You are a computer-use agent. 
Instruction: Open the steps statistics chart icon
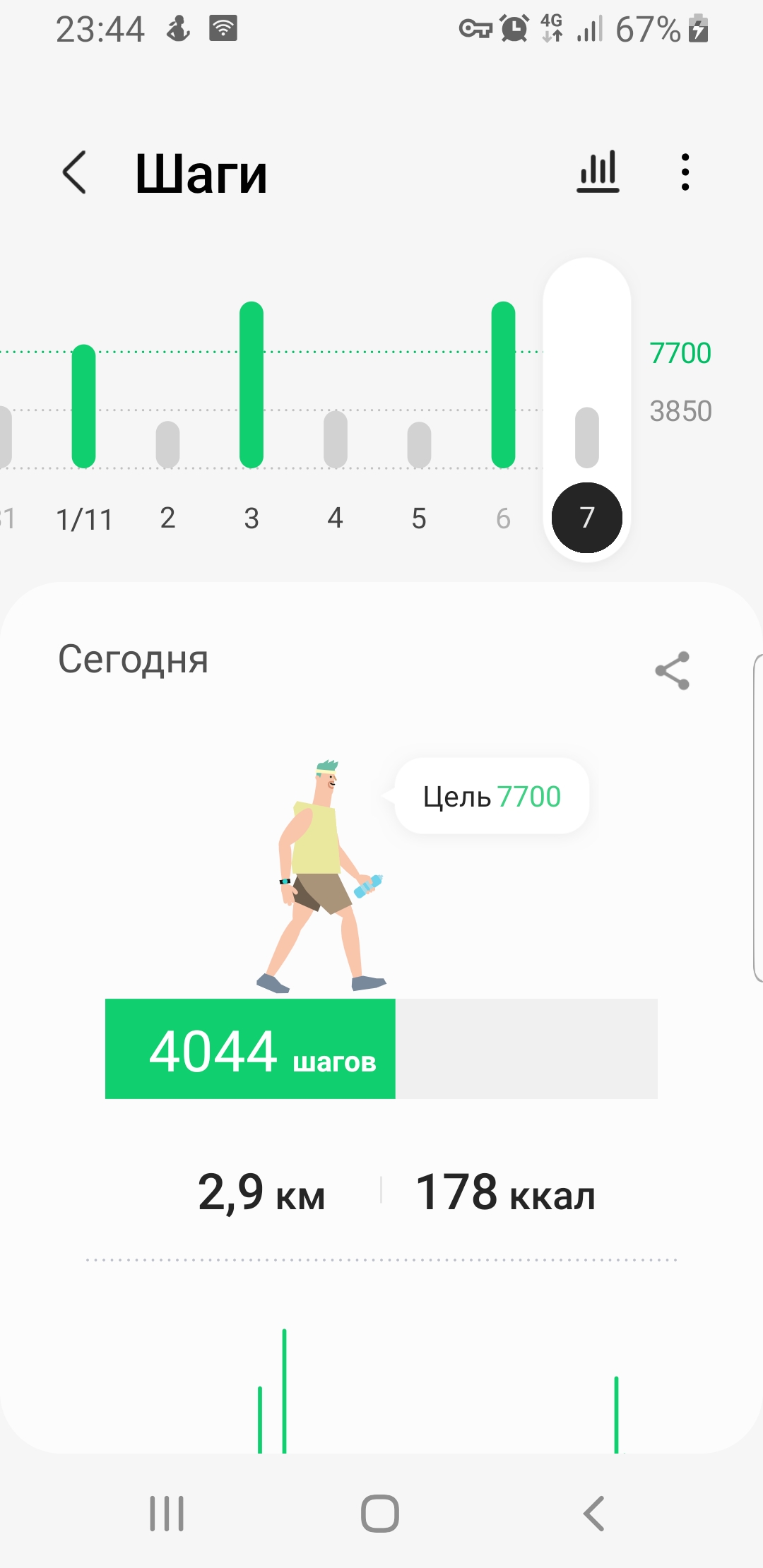pos(598,172)
